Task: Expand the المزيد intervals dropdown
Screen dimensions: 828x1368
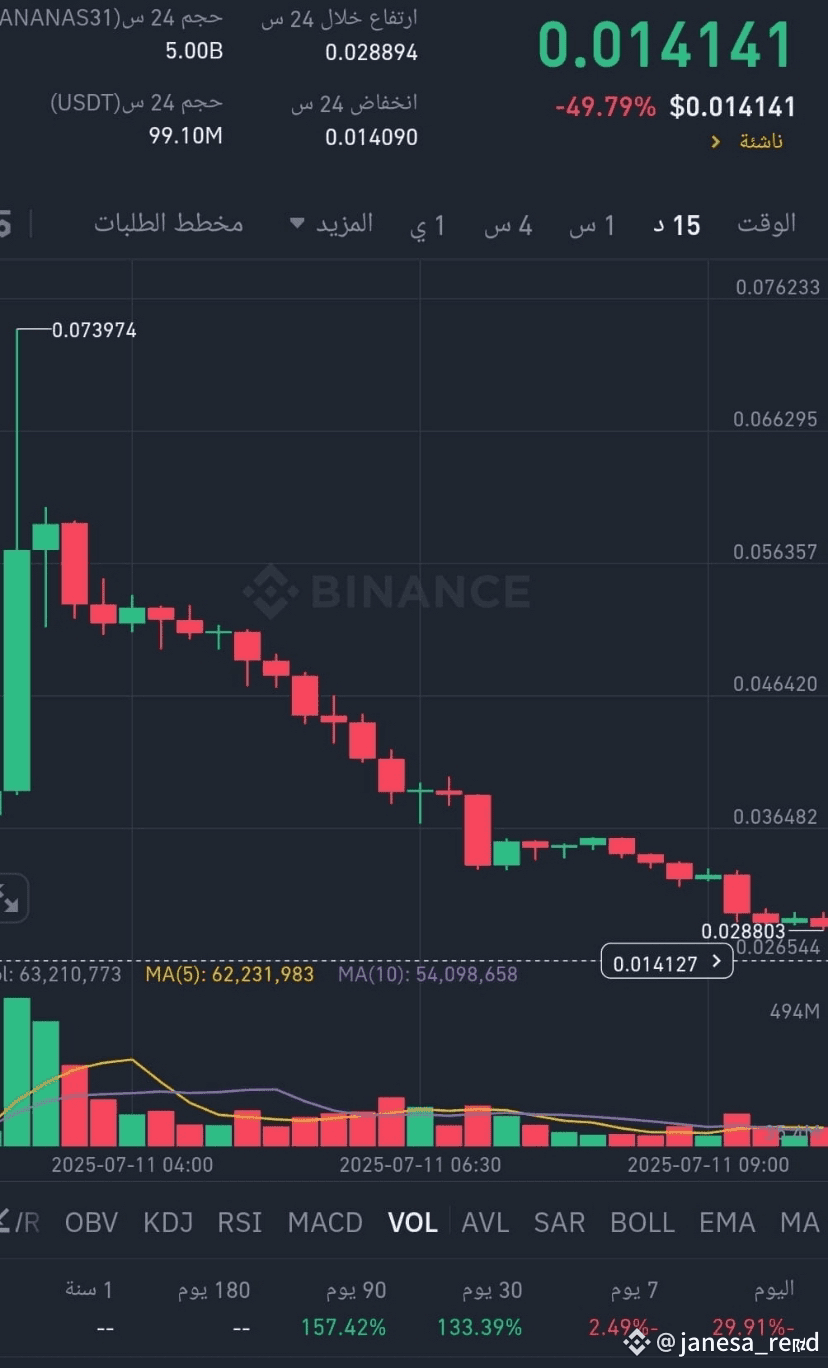Action: (x=331, y=223)
